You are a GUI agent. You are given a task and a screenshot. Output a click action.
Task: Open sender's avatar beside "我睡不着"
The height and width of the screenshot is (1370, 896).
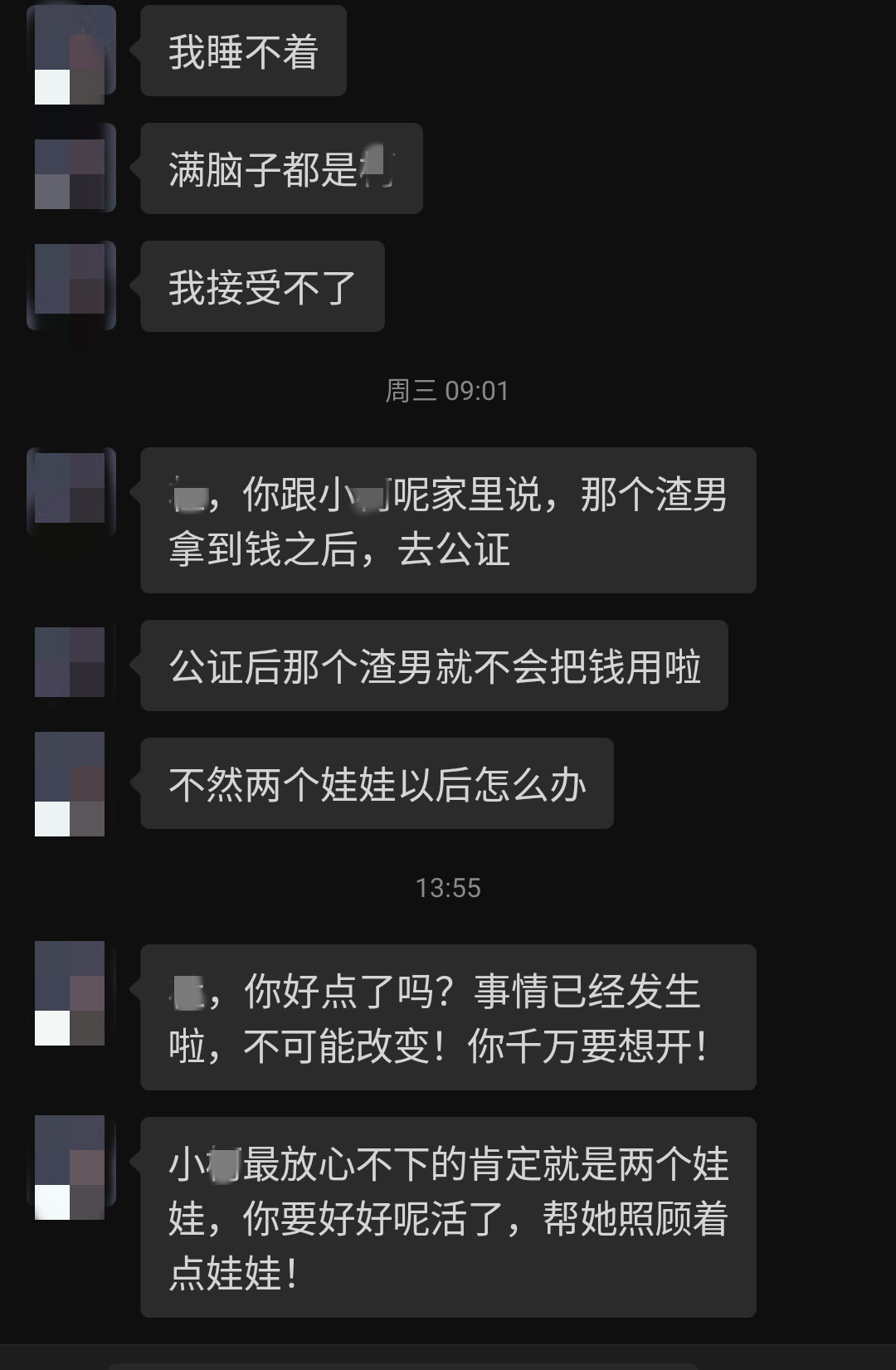click(x=71, y=53)
